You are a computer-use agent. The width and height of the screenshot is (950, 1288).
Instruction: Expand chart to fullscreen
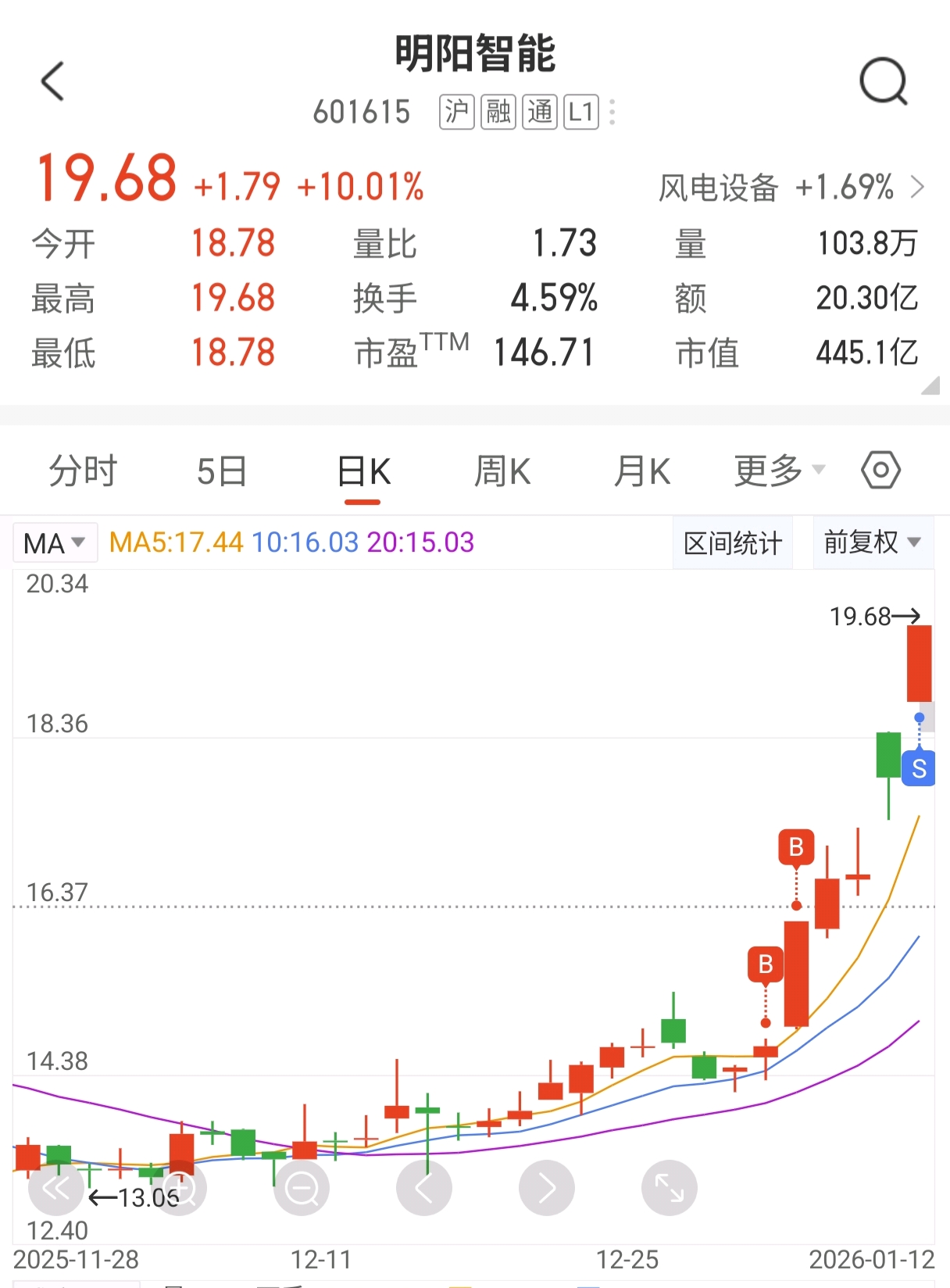pos(670,1189)
